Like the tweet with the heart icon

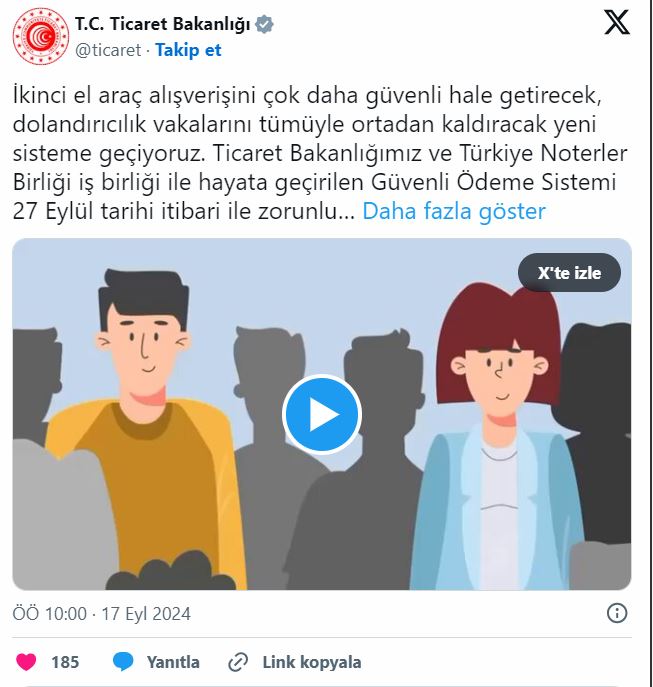coord(27,662)
